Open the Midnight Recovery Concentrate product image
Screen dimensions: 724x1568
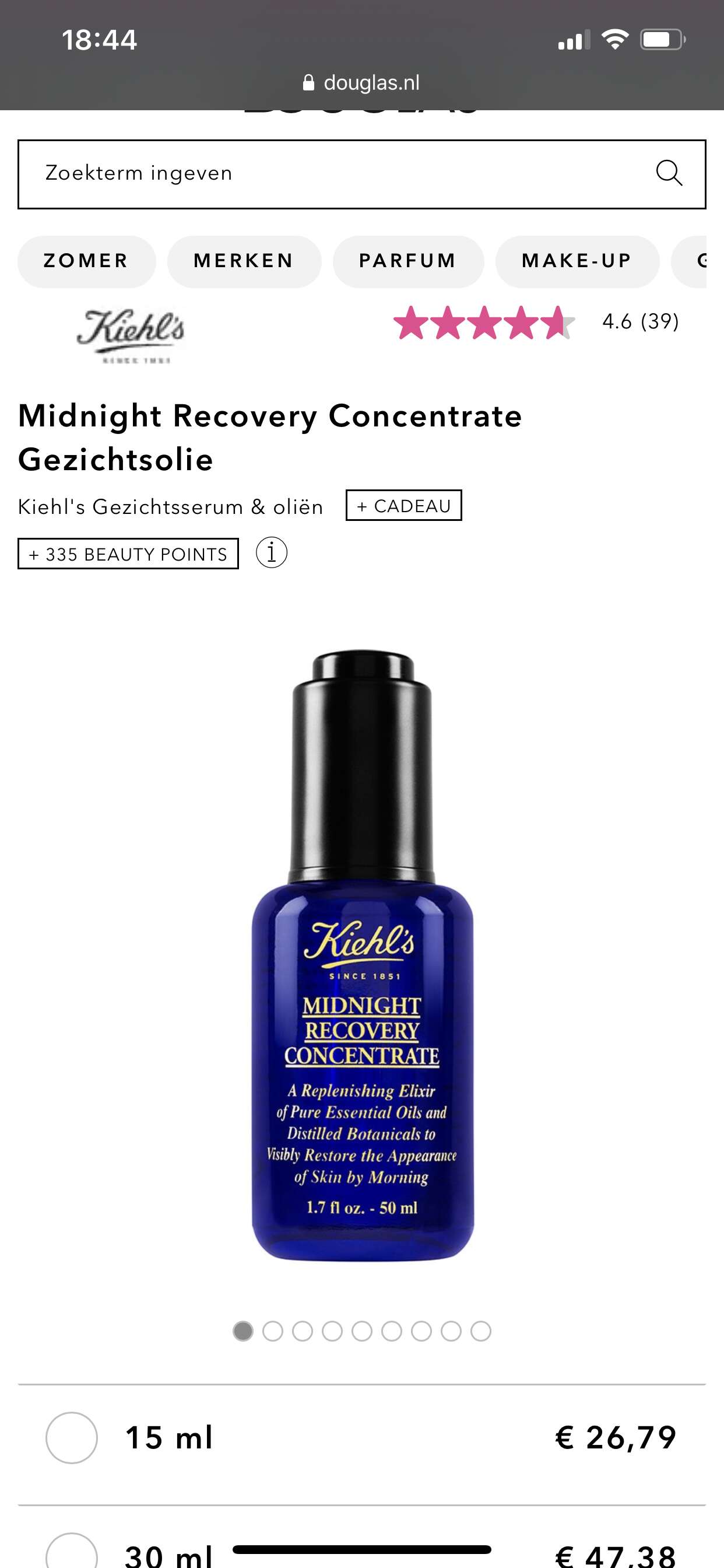pyautogui.click(x=363, y=955)
